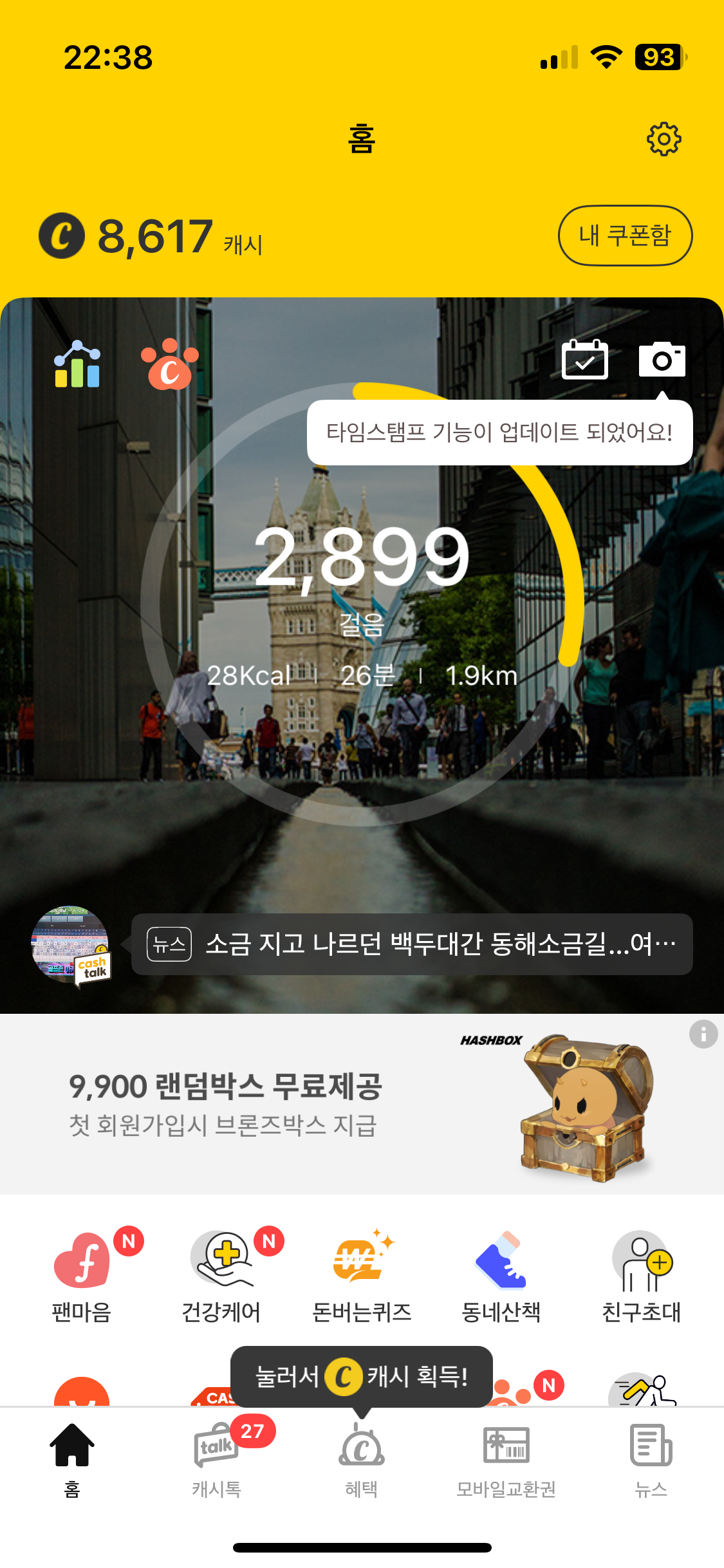Launch 돈버는퀴즈 shortcut
This screenshot has height=1568, width=724.
click(x=361, y=1274)
